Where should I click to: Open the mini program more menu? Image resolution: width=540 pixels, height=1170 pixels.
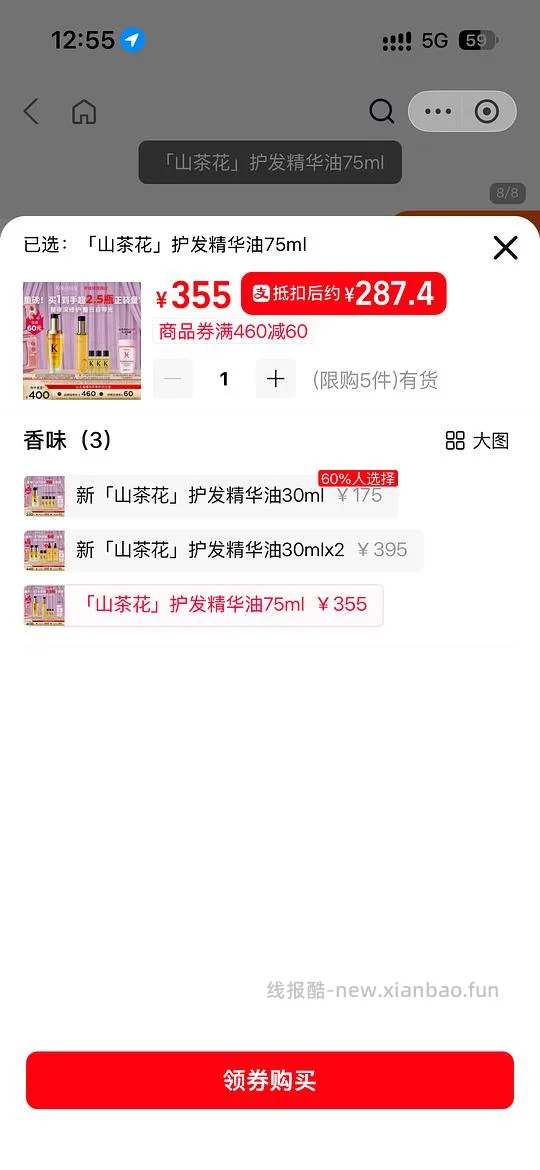(x=437, y=112)
